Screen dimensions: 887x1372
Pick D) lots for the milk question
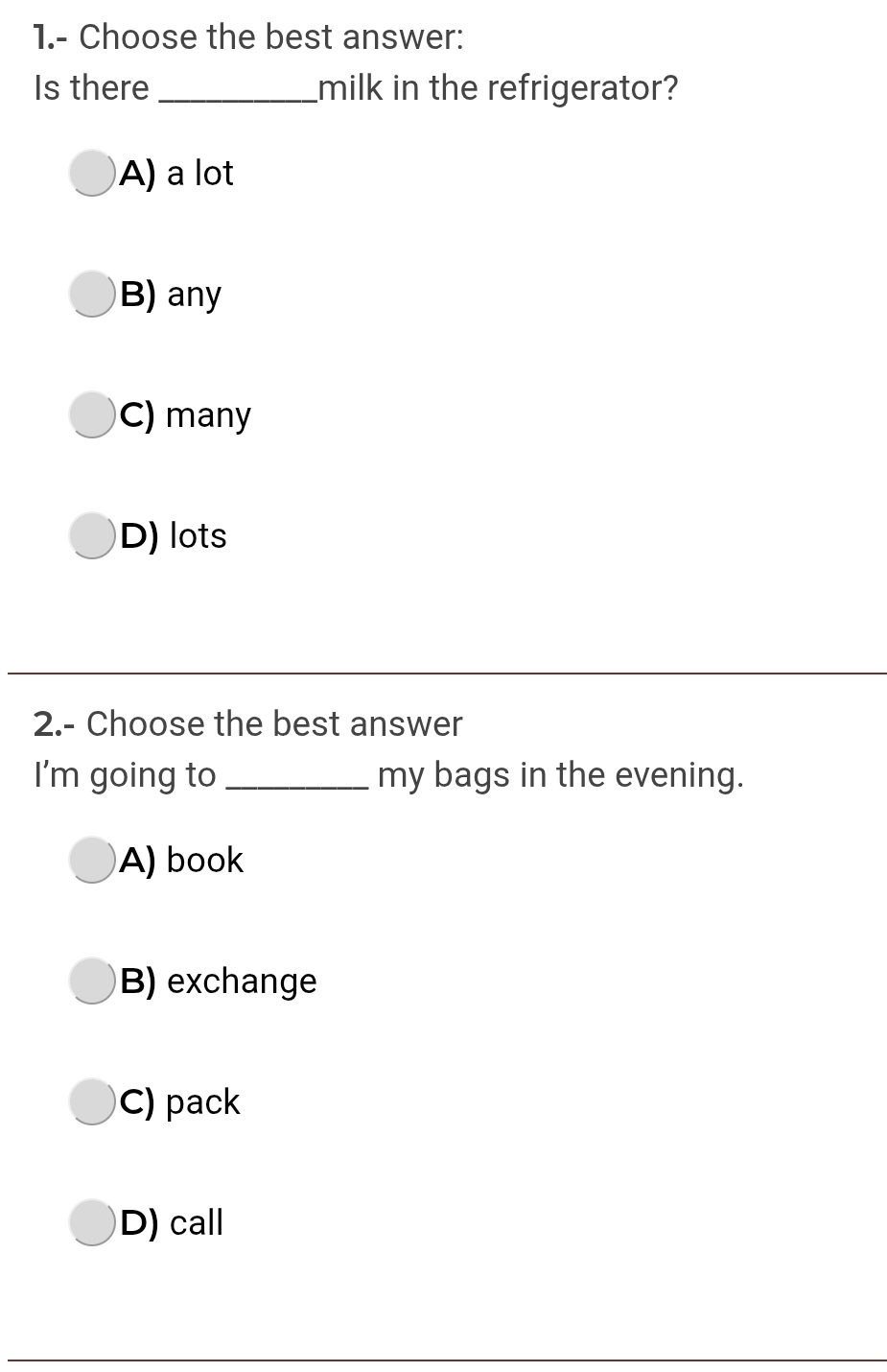pyautogui.click(x=93, y=535)
